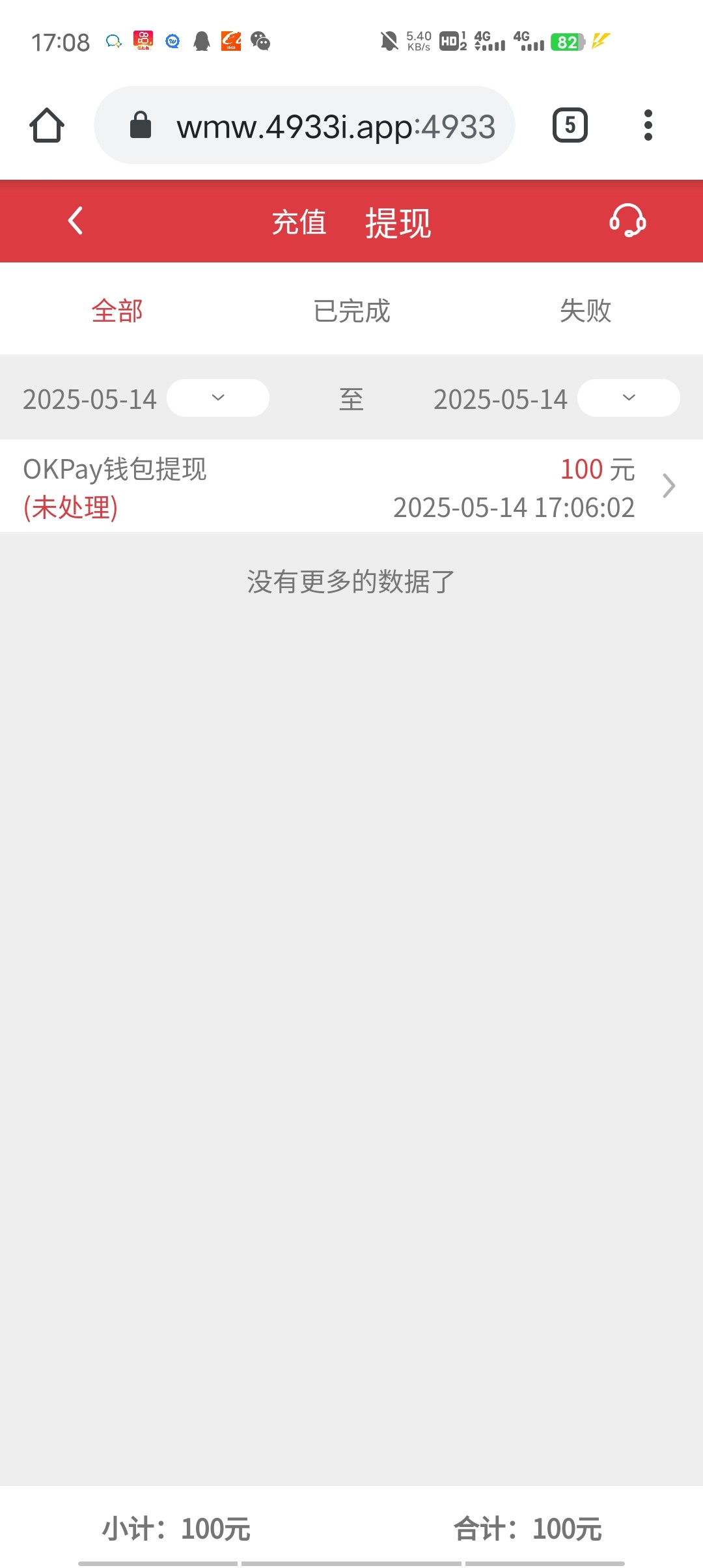Screen dimensions: 703x1568
Task: Tap the browser home button
Action: click(x=47, y=125)
